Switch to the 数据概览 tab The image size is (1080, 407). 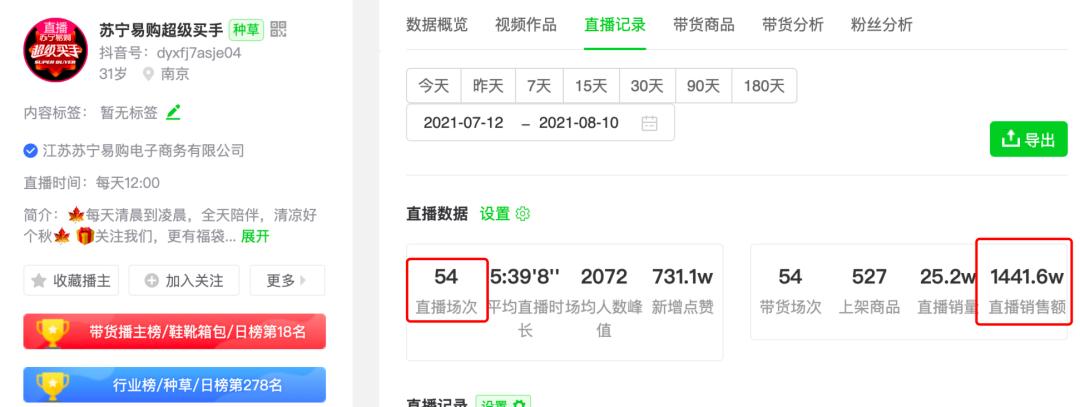point(437,25)
